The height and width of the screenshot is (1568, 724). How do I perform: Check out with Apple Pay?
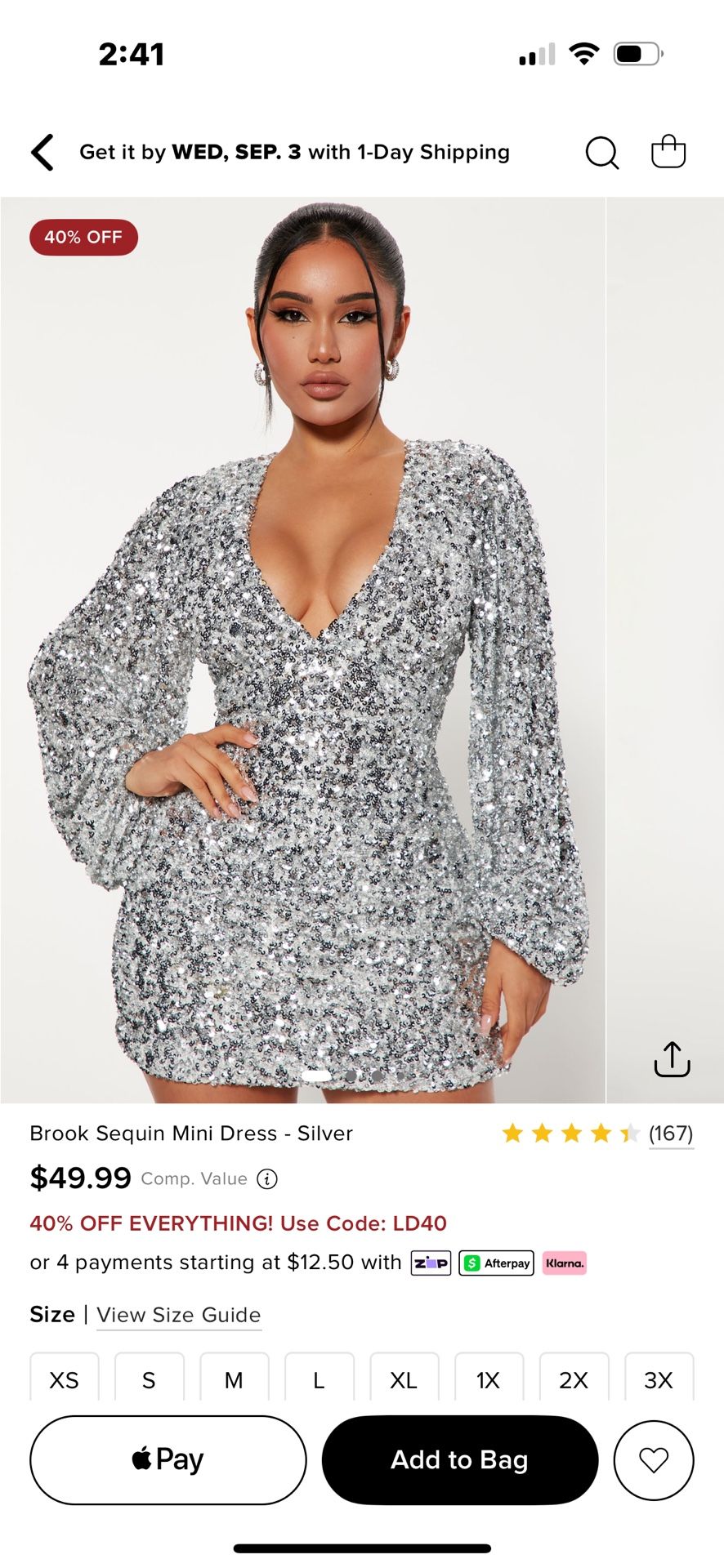tap(168, 1459)
